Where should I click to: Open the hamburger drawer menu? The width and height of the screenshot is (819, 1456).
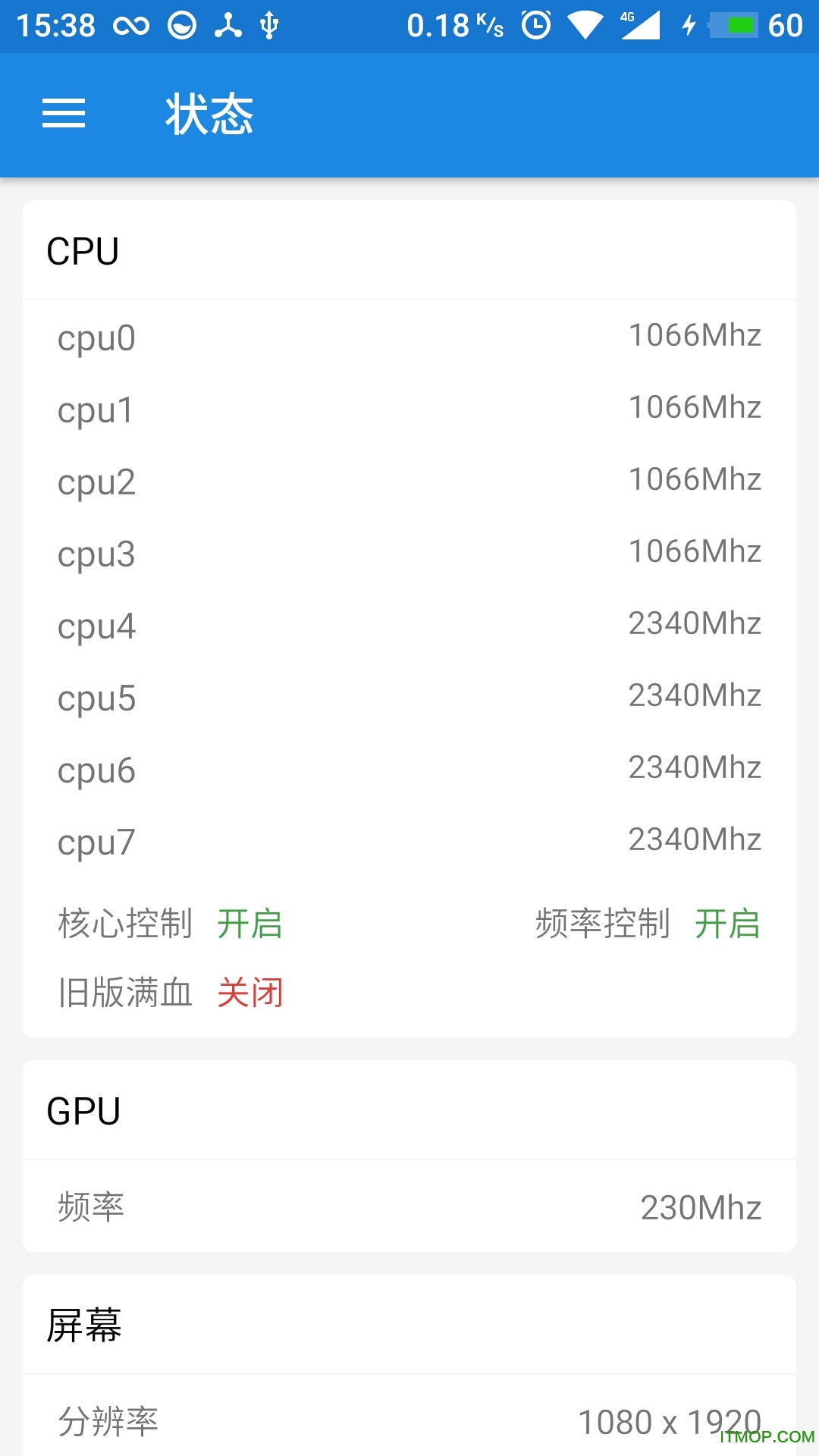pos(64,114)
